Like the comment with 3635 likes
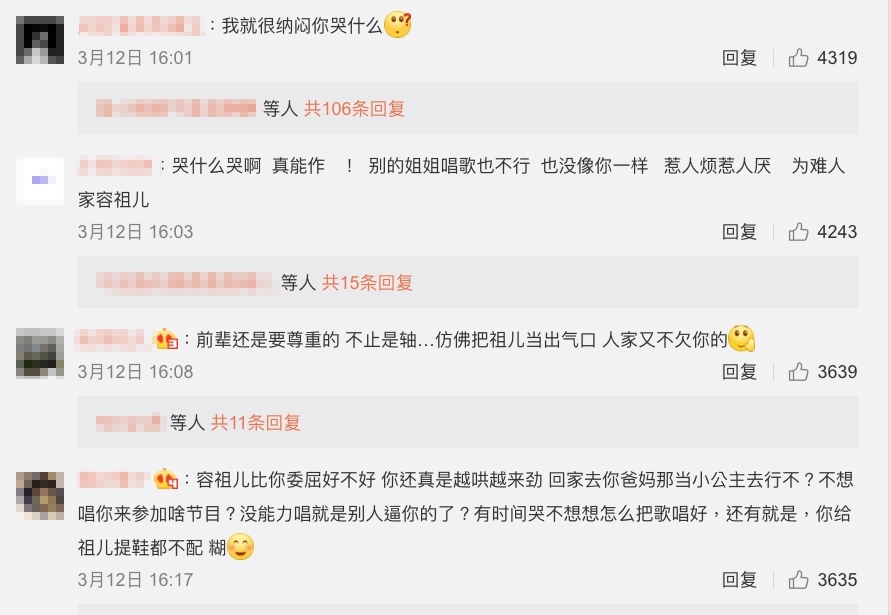The image size is (891, 615). coord(799,579)
